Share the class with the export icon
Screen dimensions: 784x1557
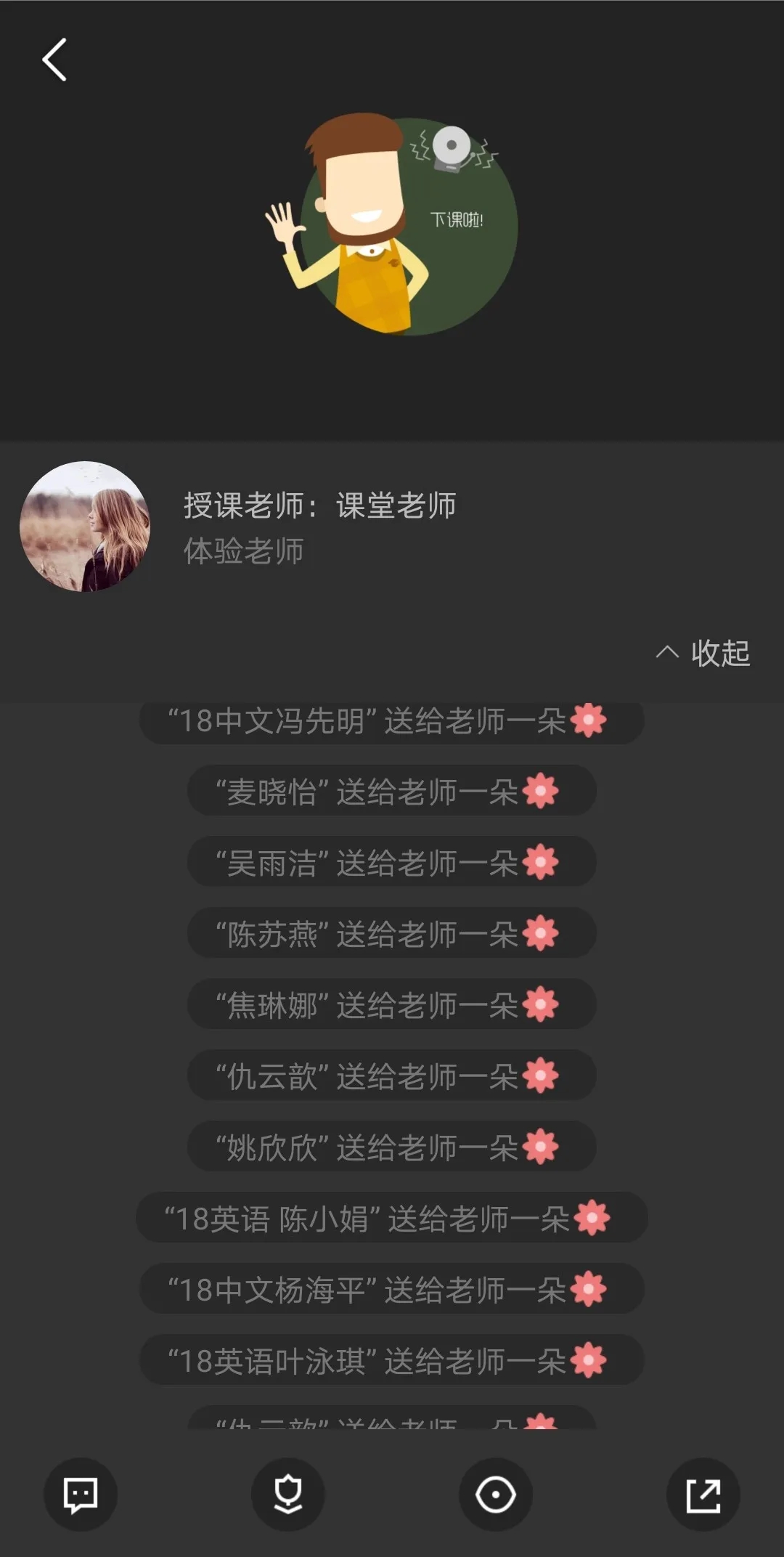(x=703, y=1495)
